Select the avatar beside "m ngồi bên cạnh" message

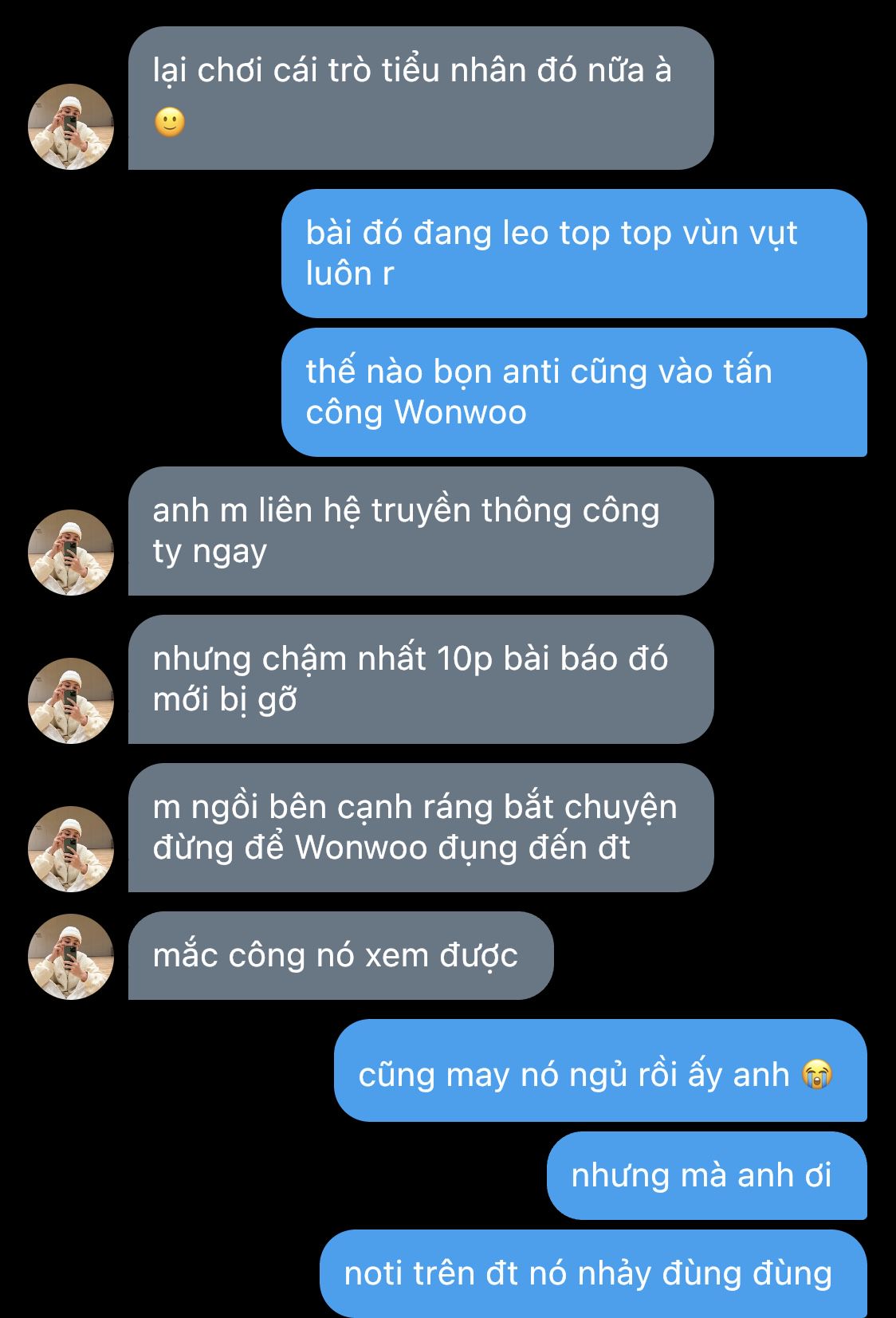71,849
